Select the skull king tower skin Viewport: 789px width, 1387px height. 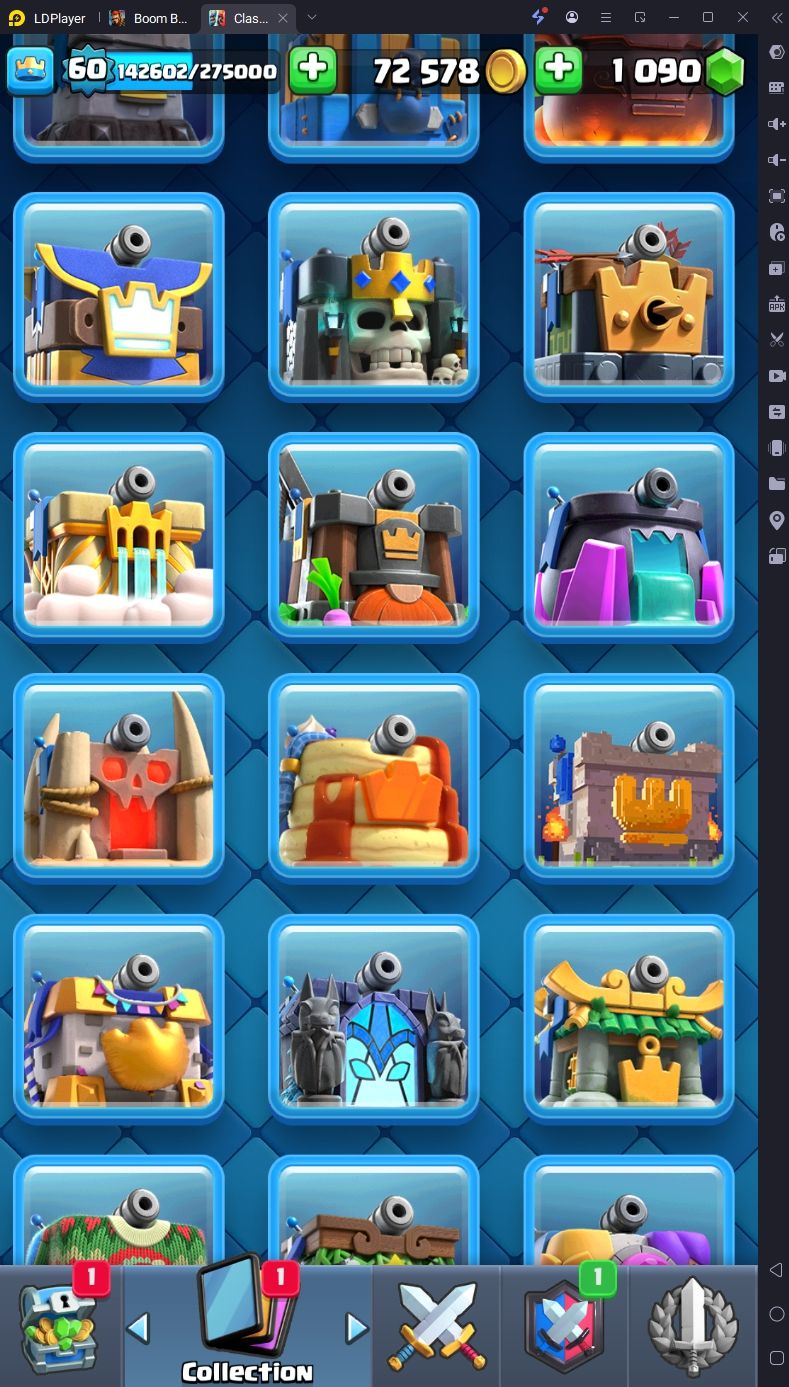tap(373, 297)
